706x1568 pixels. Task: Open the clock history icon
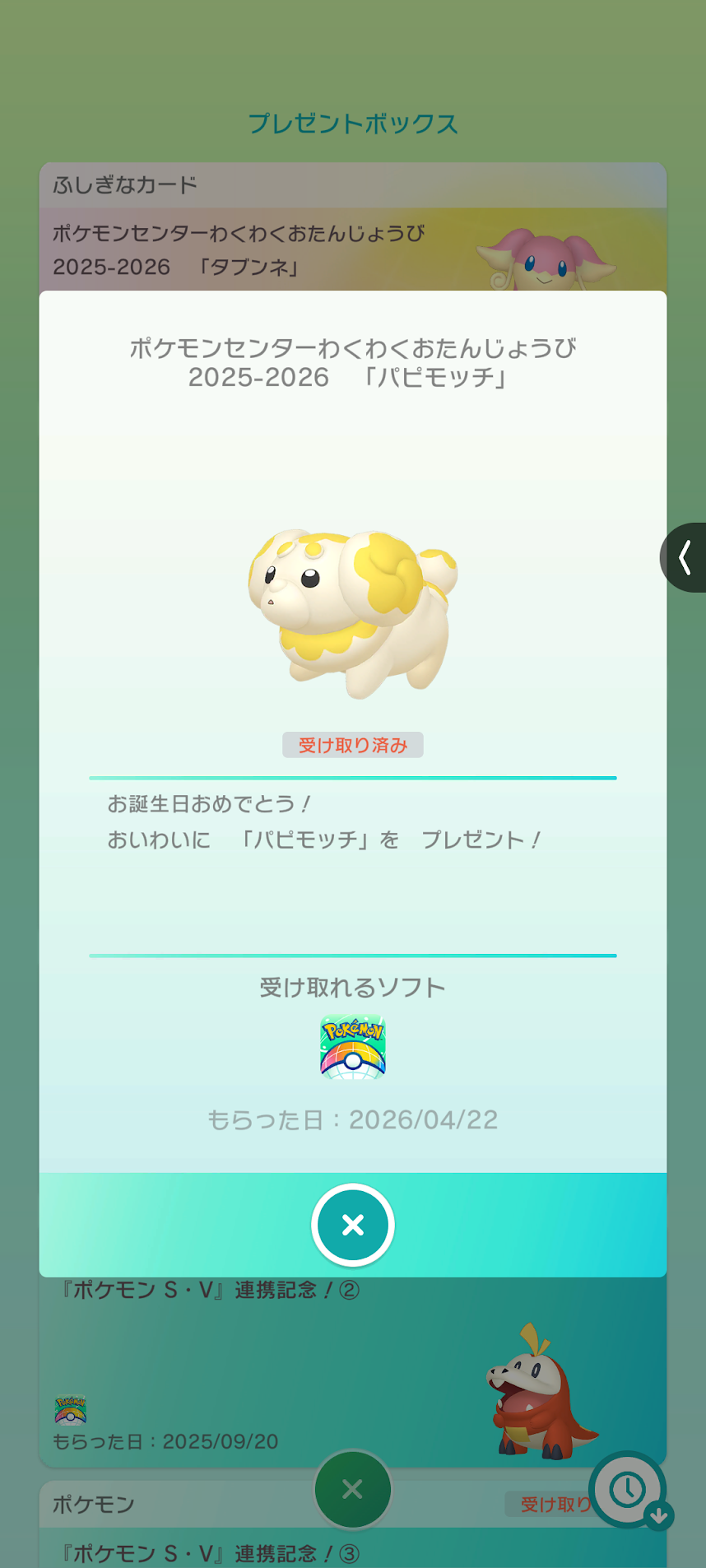point(629,1490)
